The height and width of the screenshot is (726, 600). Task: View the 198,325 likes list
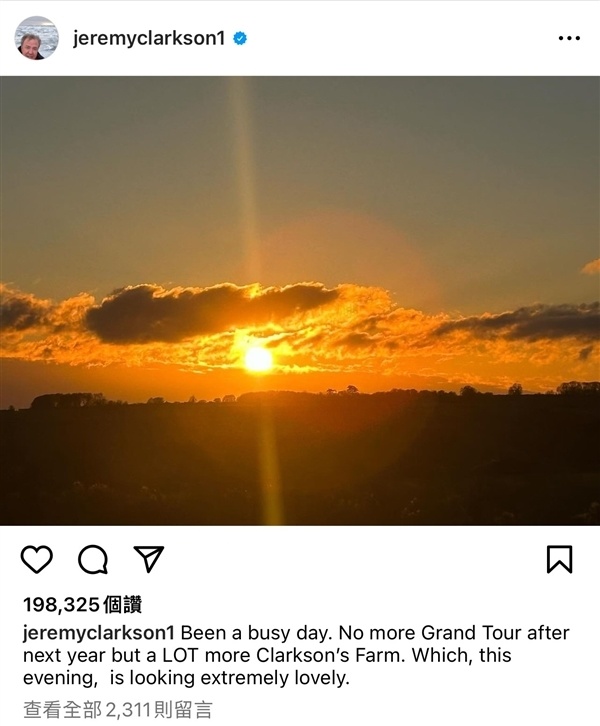(x=82, y=604)
